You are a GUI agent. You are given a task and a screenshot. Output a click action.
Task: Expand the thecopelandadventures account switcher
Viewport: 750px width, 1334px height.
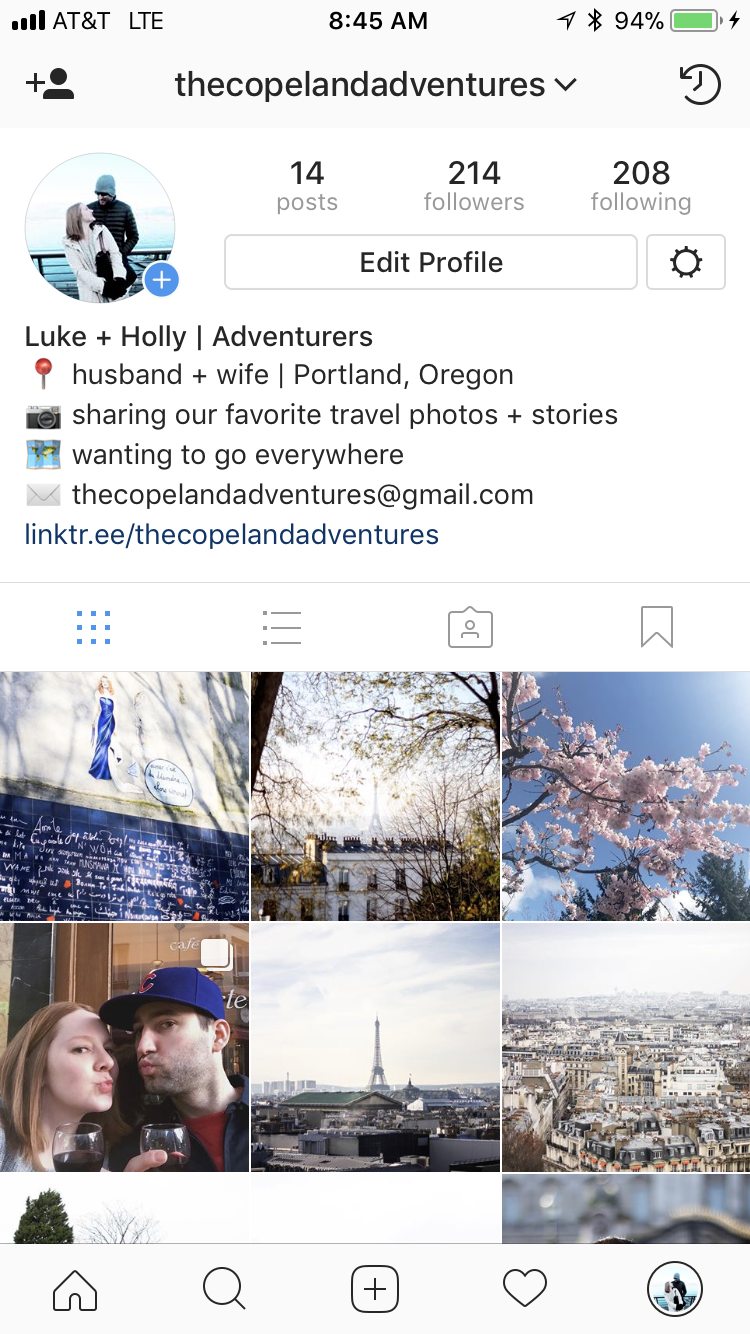click(376, 85)
